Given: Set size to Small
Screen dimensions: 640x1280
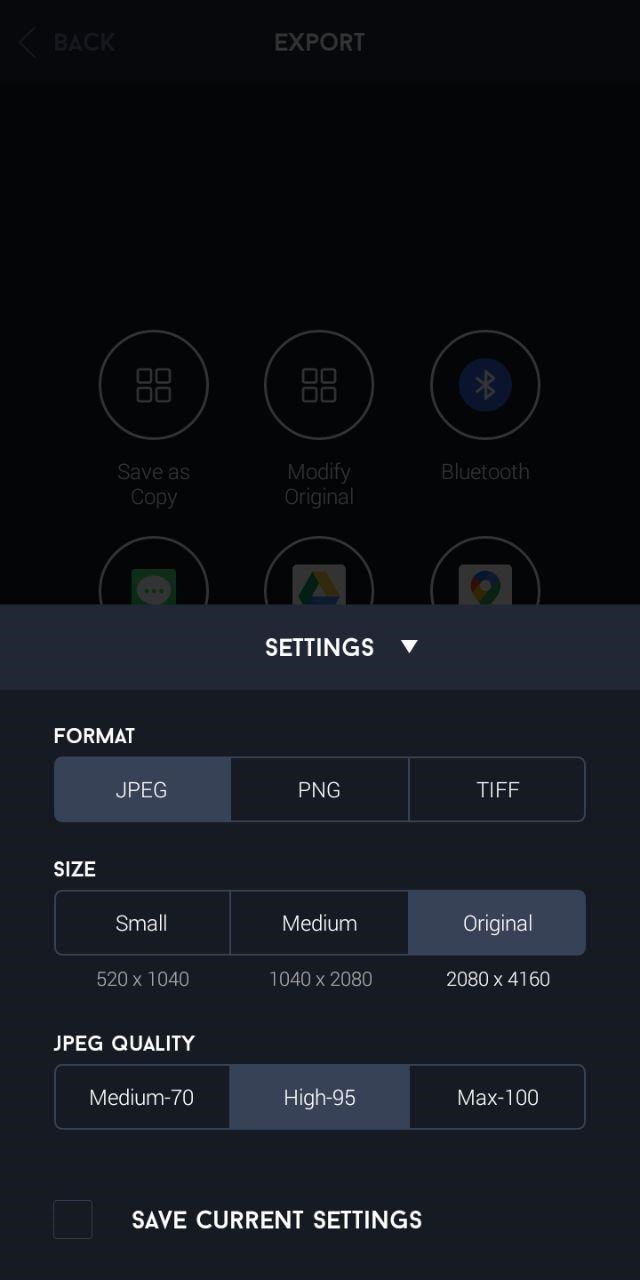Looking at the screenshot, I should [142, 923].
